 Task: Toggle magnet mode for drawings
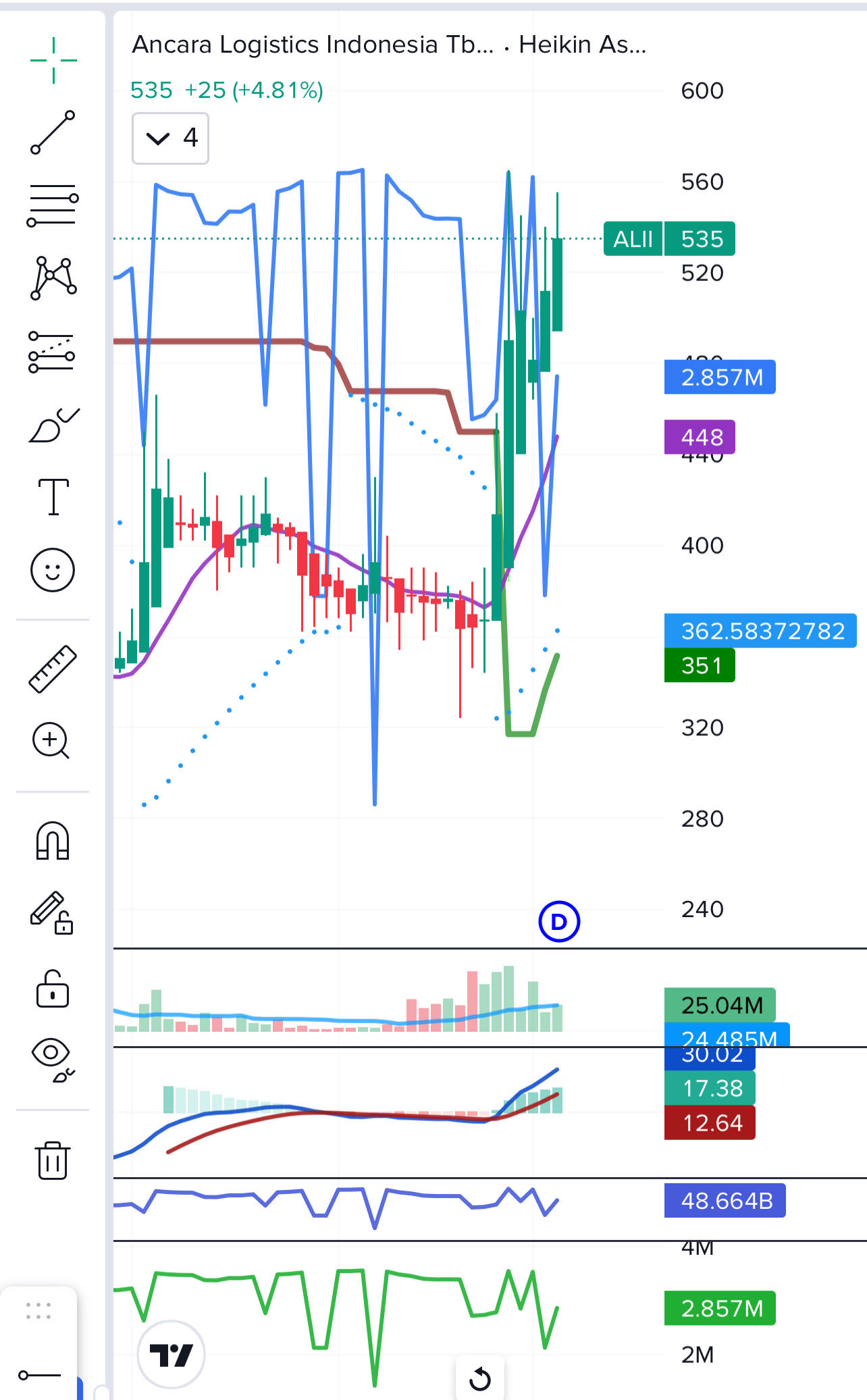pyautogui.click(x=53, y=841)
